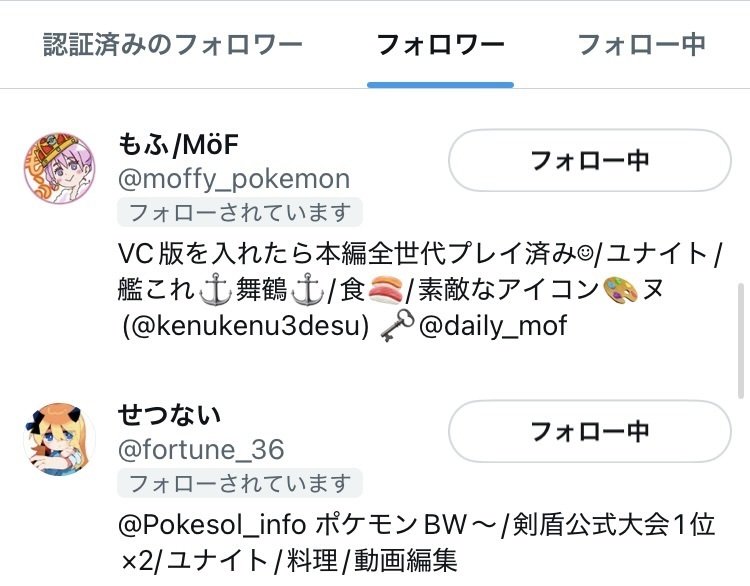Open もふ/MöF's profile avatar
This screenshot has height=586, width=750.
[59, 166]
